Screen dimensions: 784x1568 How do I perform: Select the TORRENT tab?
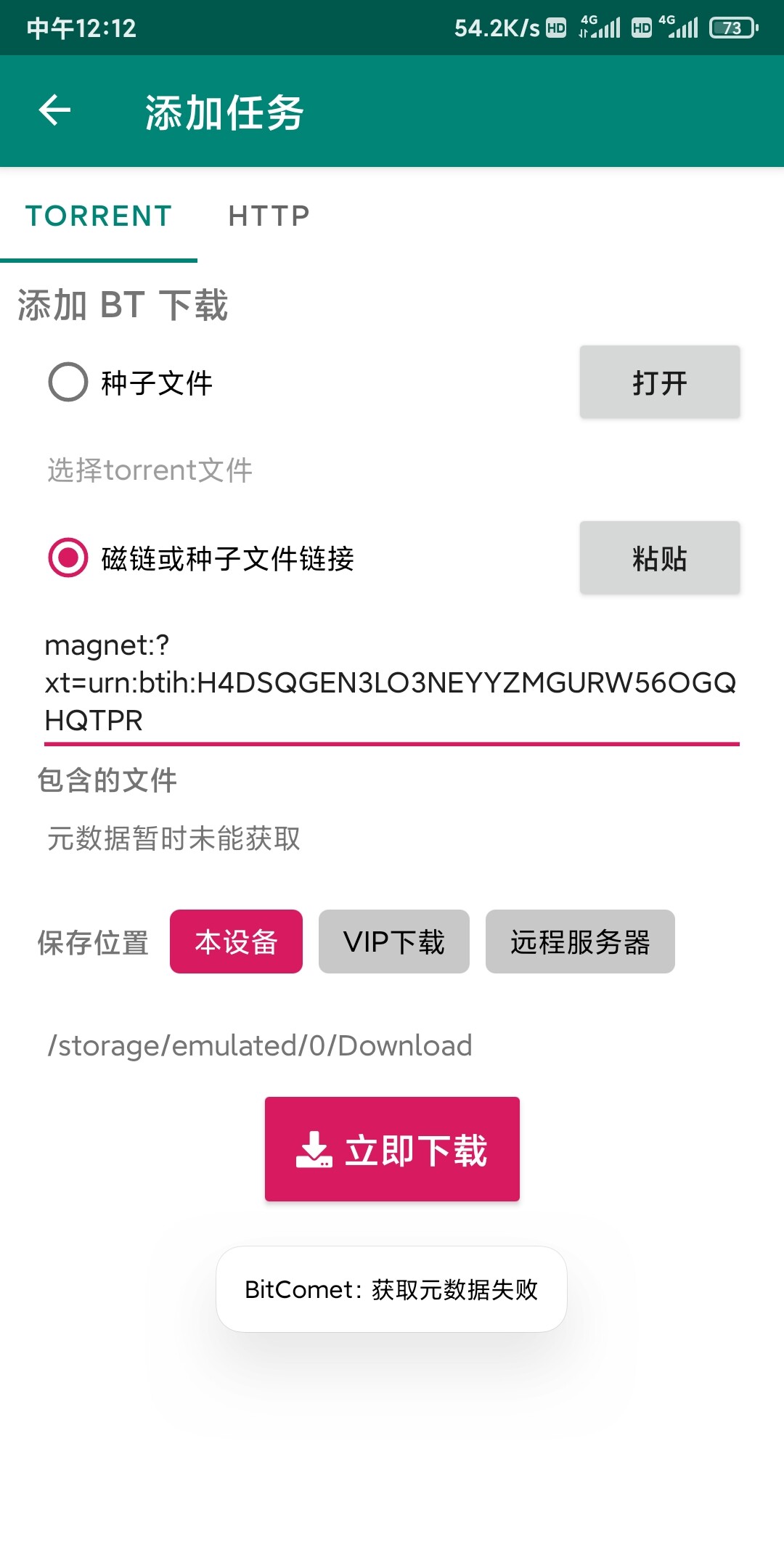pyautogui.click(x=99, y=216)
